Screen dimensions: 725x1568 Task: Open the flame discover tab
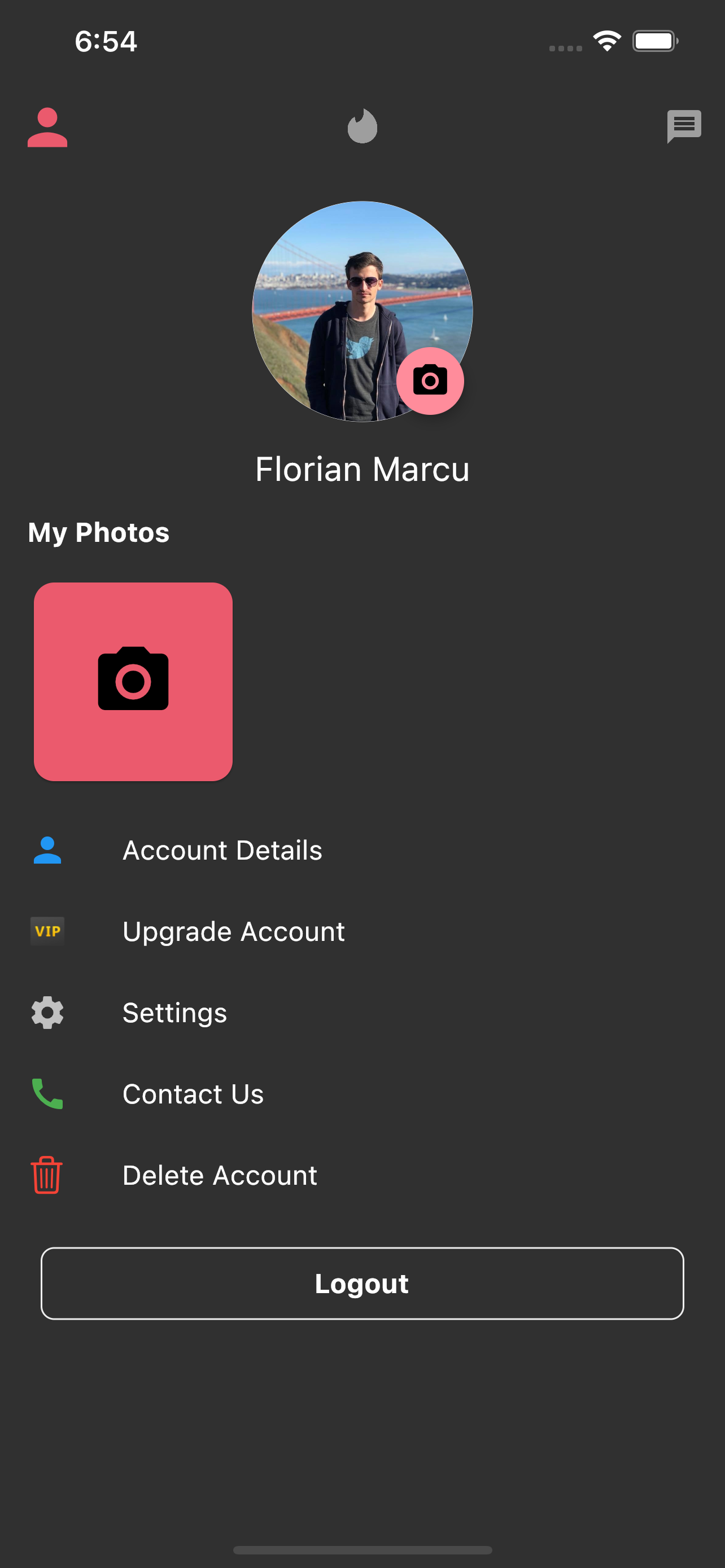[362, 126]
